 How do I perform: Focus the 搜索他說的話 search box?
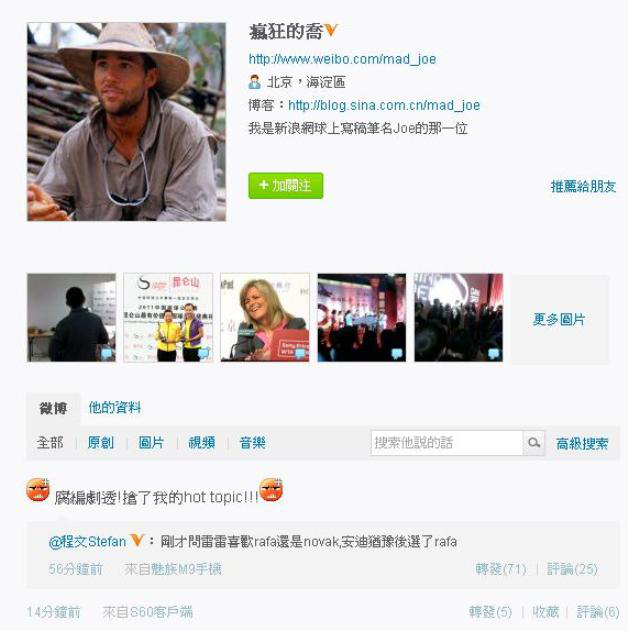click(446, 443)
